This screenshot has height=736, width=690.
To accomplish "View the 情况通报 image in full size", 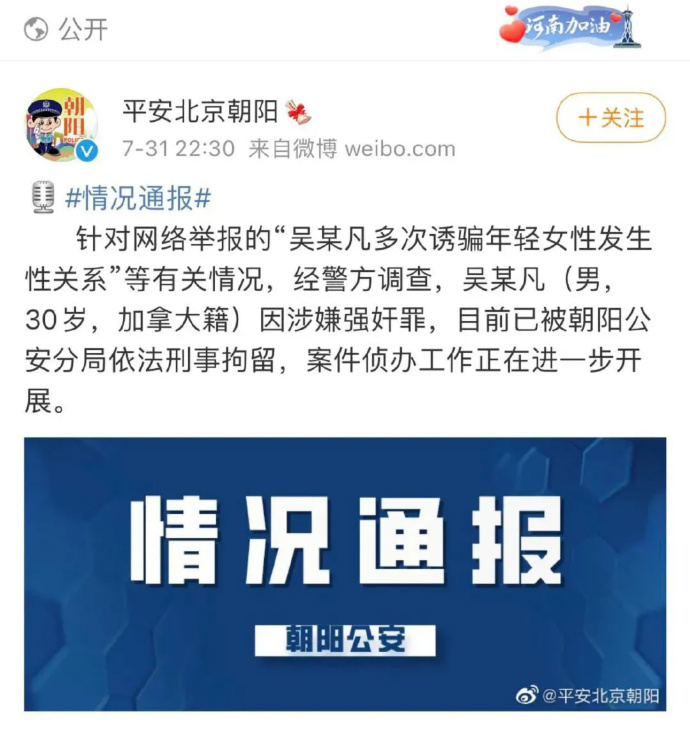I will coord(345,573).
